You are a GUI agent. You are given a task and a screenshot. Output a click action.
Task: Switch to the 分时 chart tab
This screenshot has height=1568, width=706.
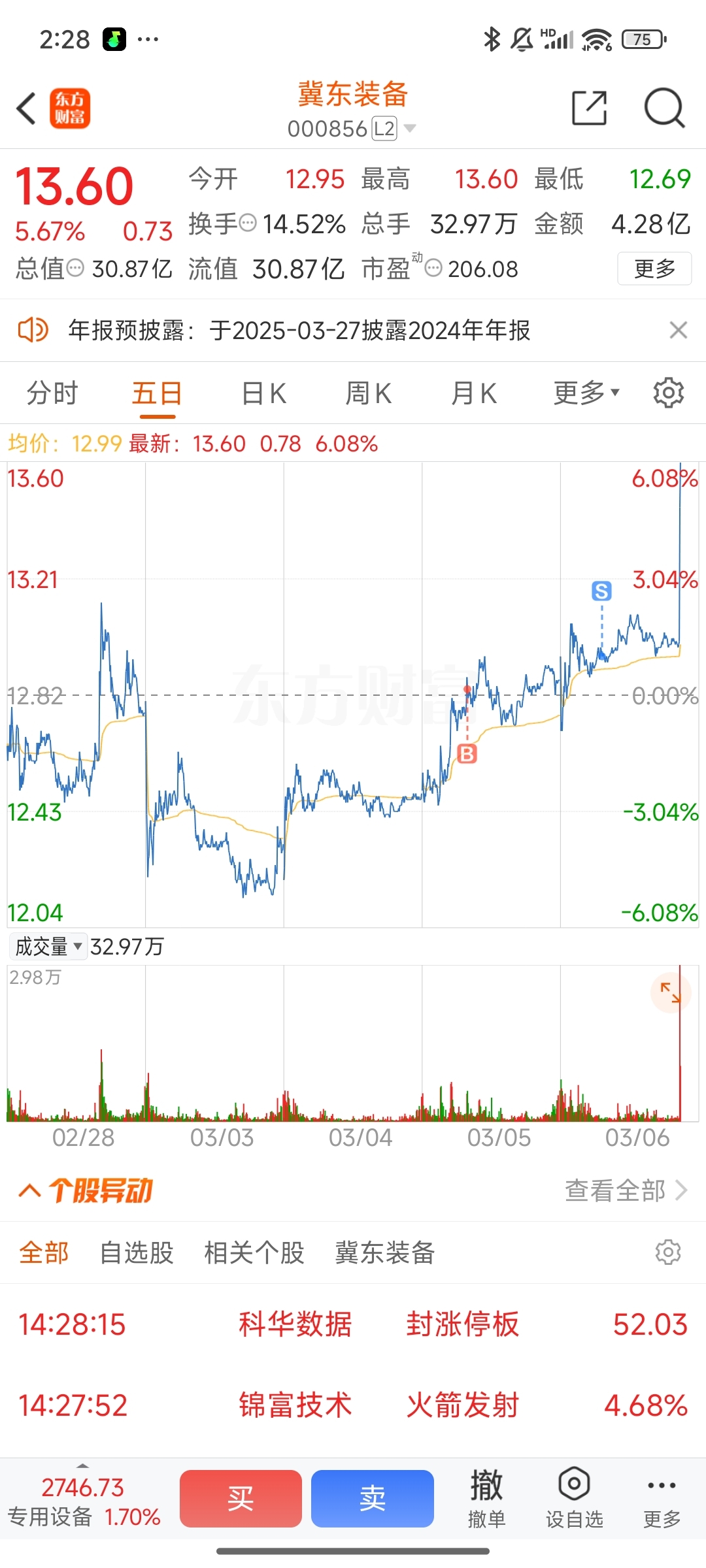(52, 393)
